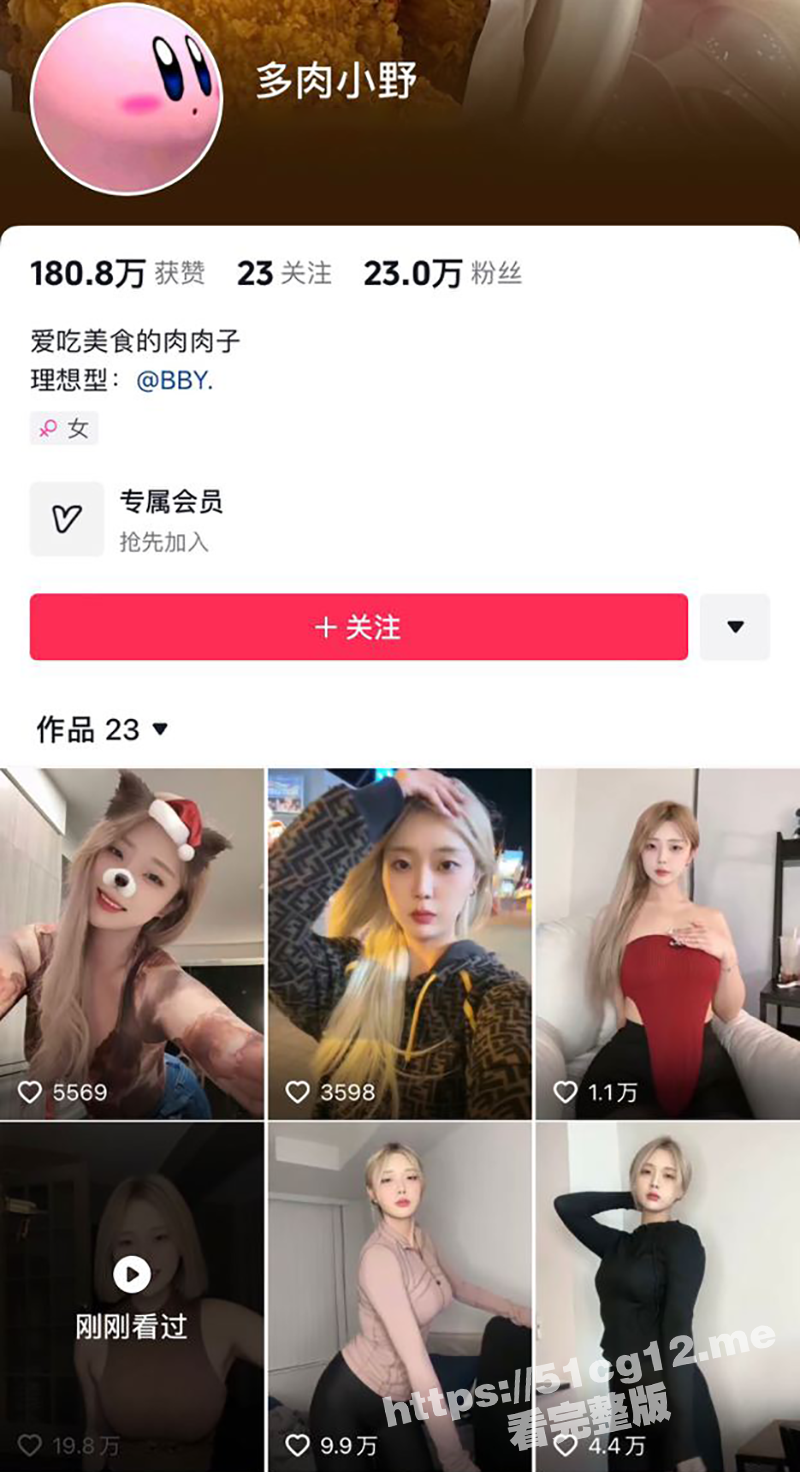800x1472 pixels.
Task: View the 23.0万 粉丝 followers list
Action: click(442, 273)
